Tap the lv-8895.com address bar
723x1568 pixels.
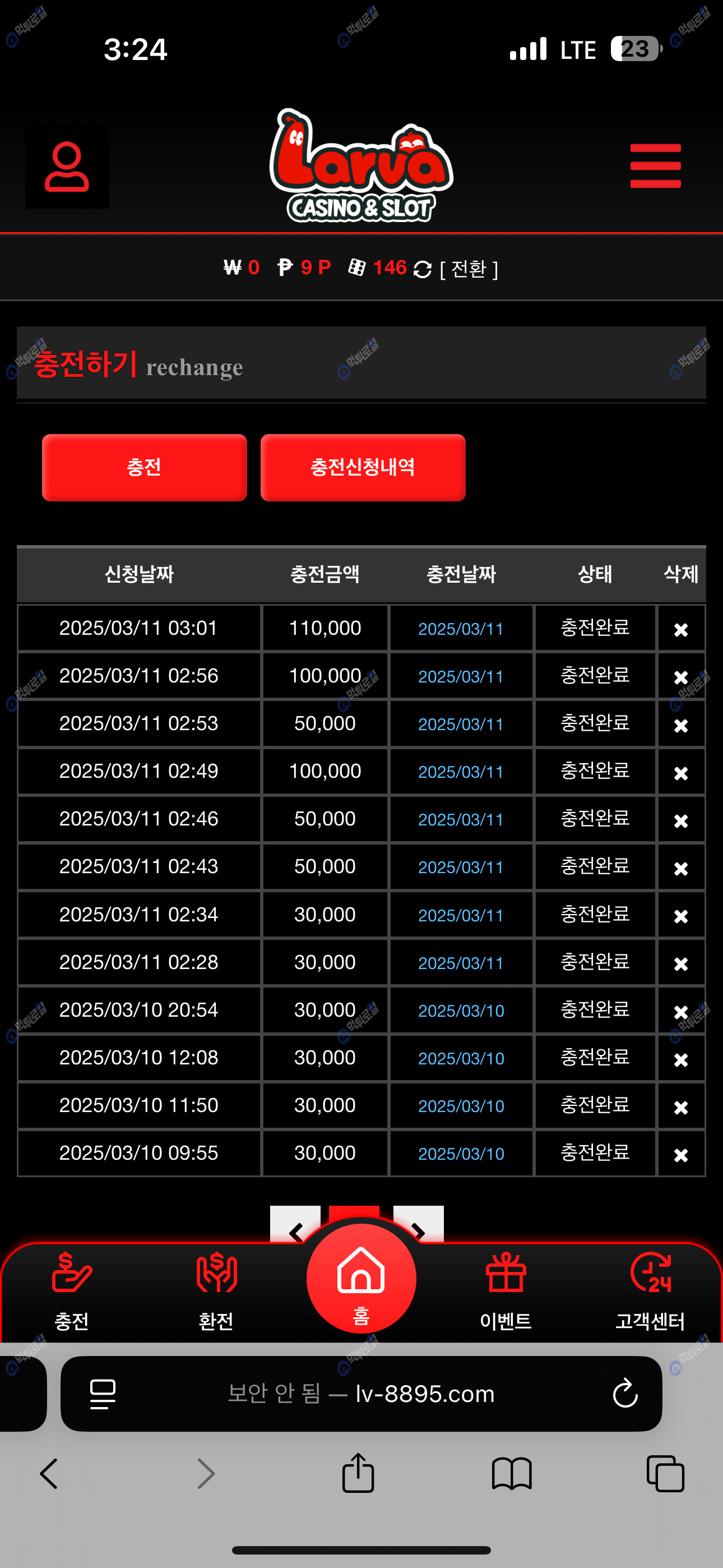tap(361, 1393)
